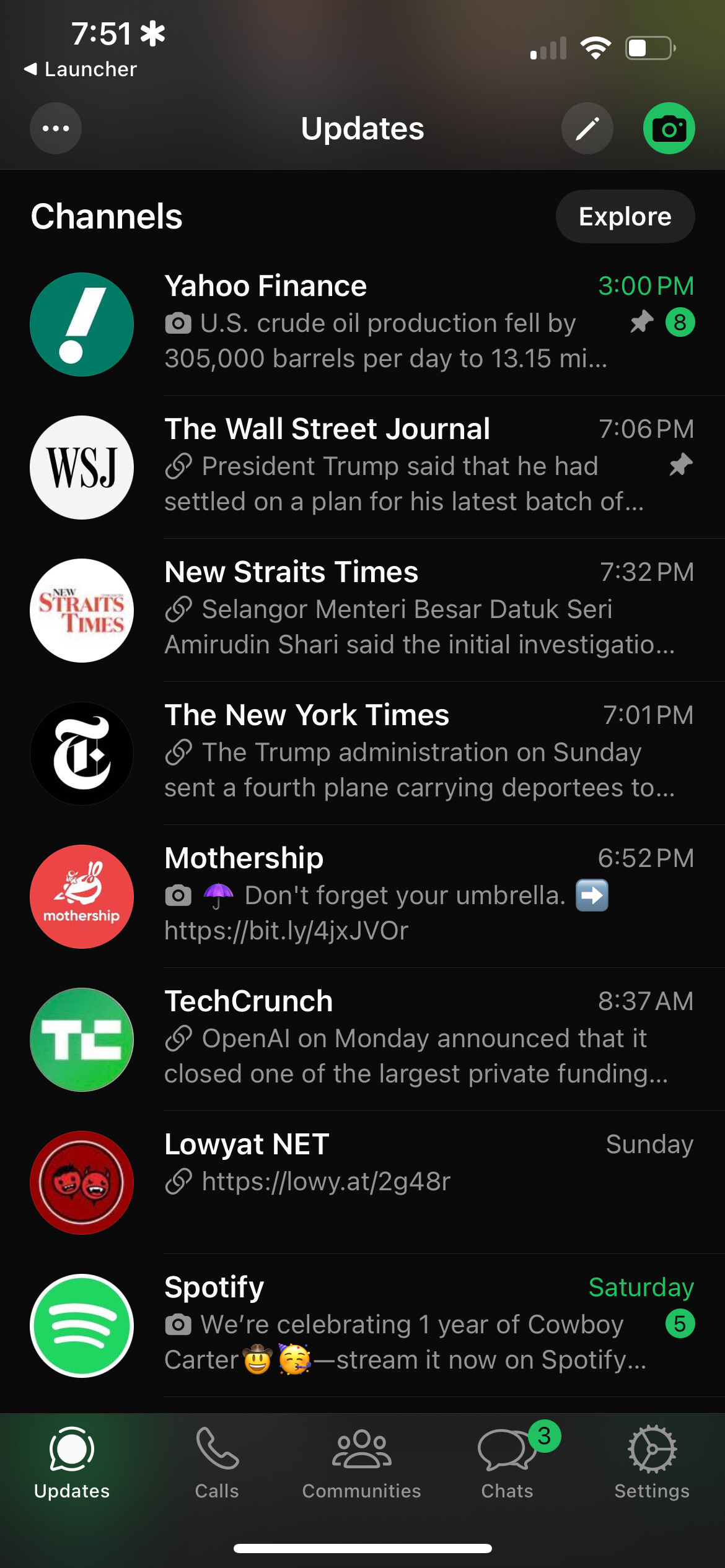View the TechCrunch channel updates

tap(362, 1039)
